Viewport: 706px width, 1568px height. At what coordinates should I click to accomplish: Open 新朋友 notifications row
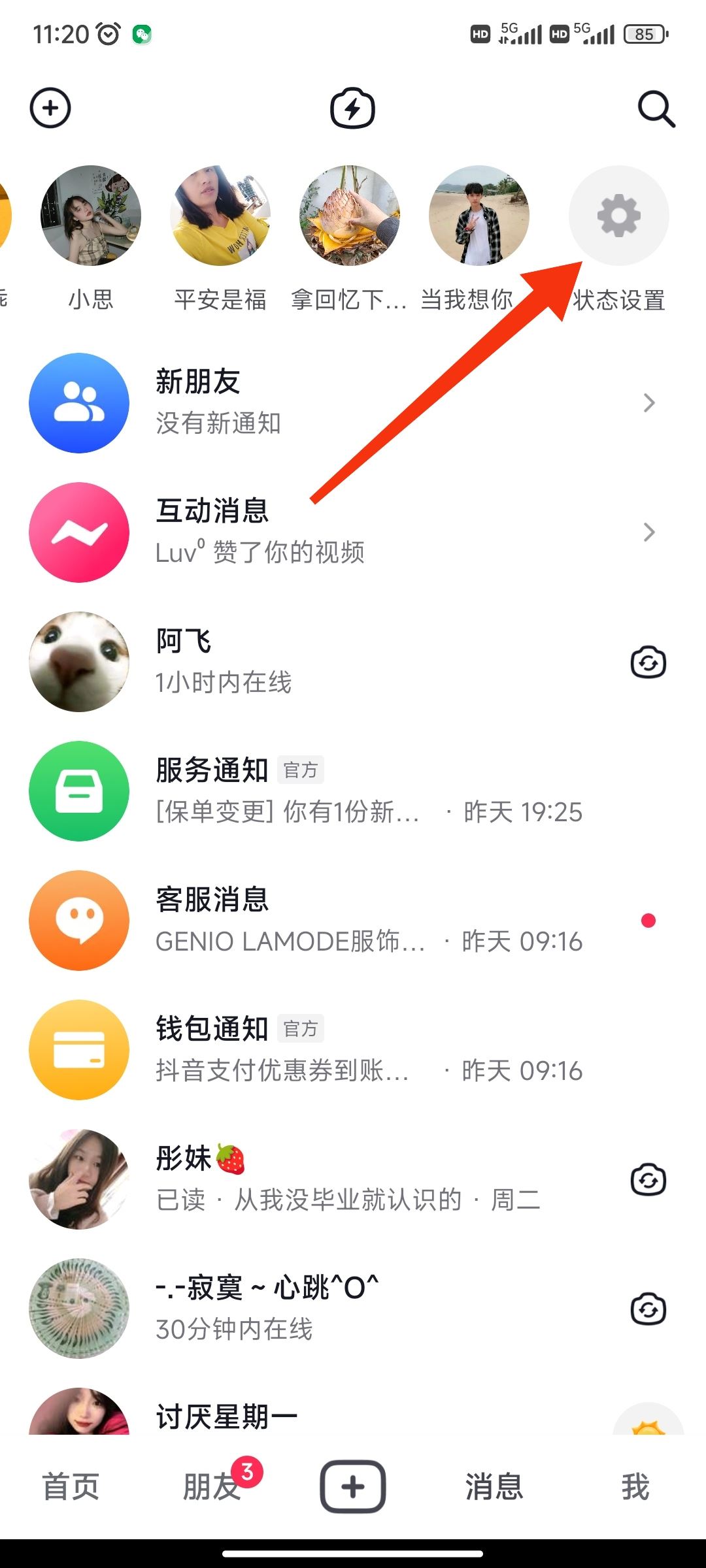[353, 402]
